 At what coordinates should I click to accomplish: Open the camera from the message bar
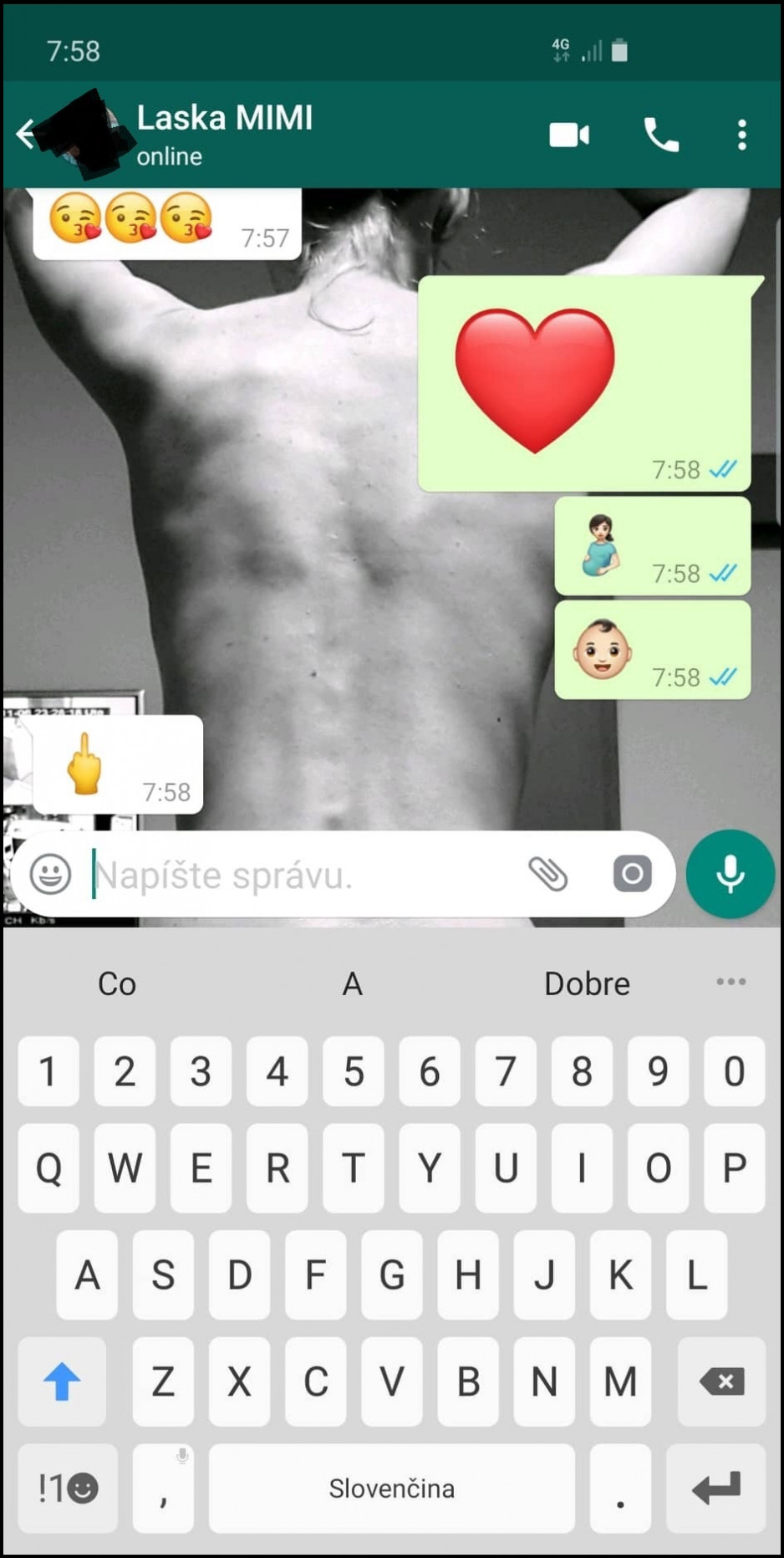tap(632, 874)
